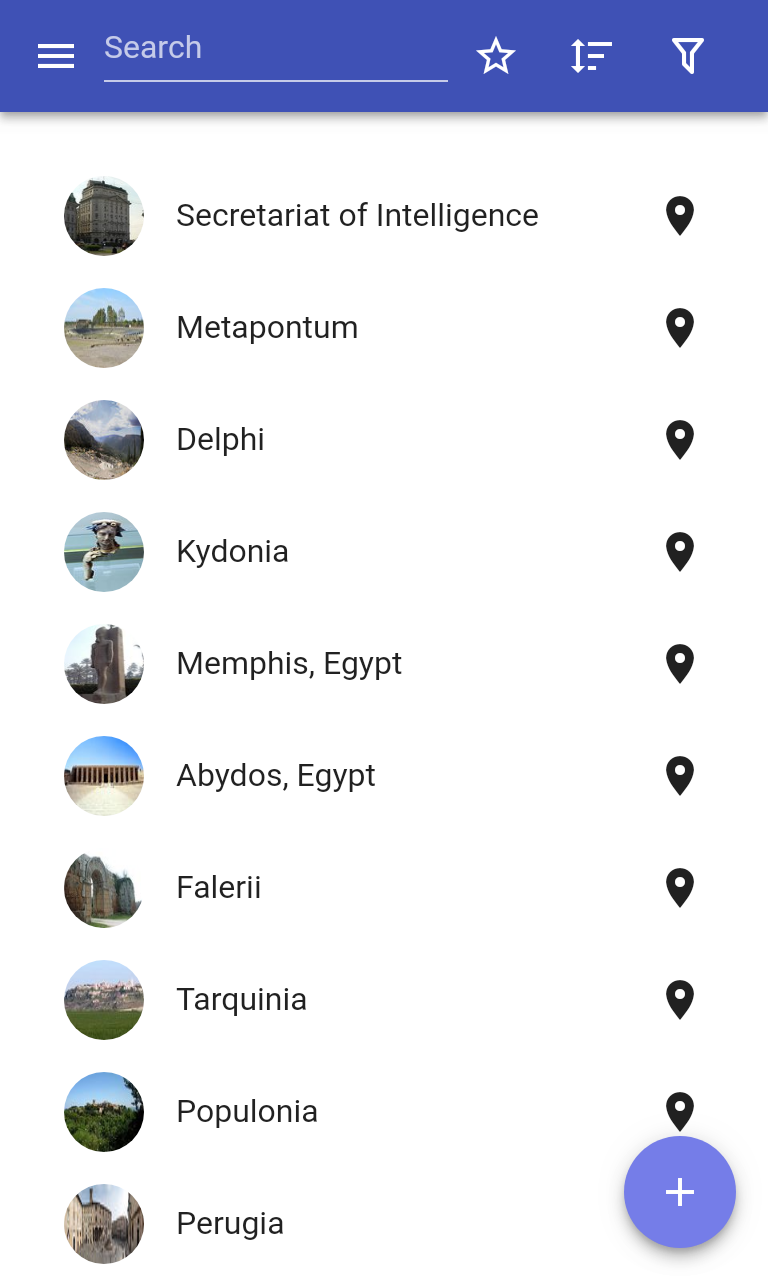Show favorites with the star icon
Viewport: 768px width, 1280px height.
[x=496, y=56]
